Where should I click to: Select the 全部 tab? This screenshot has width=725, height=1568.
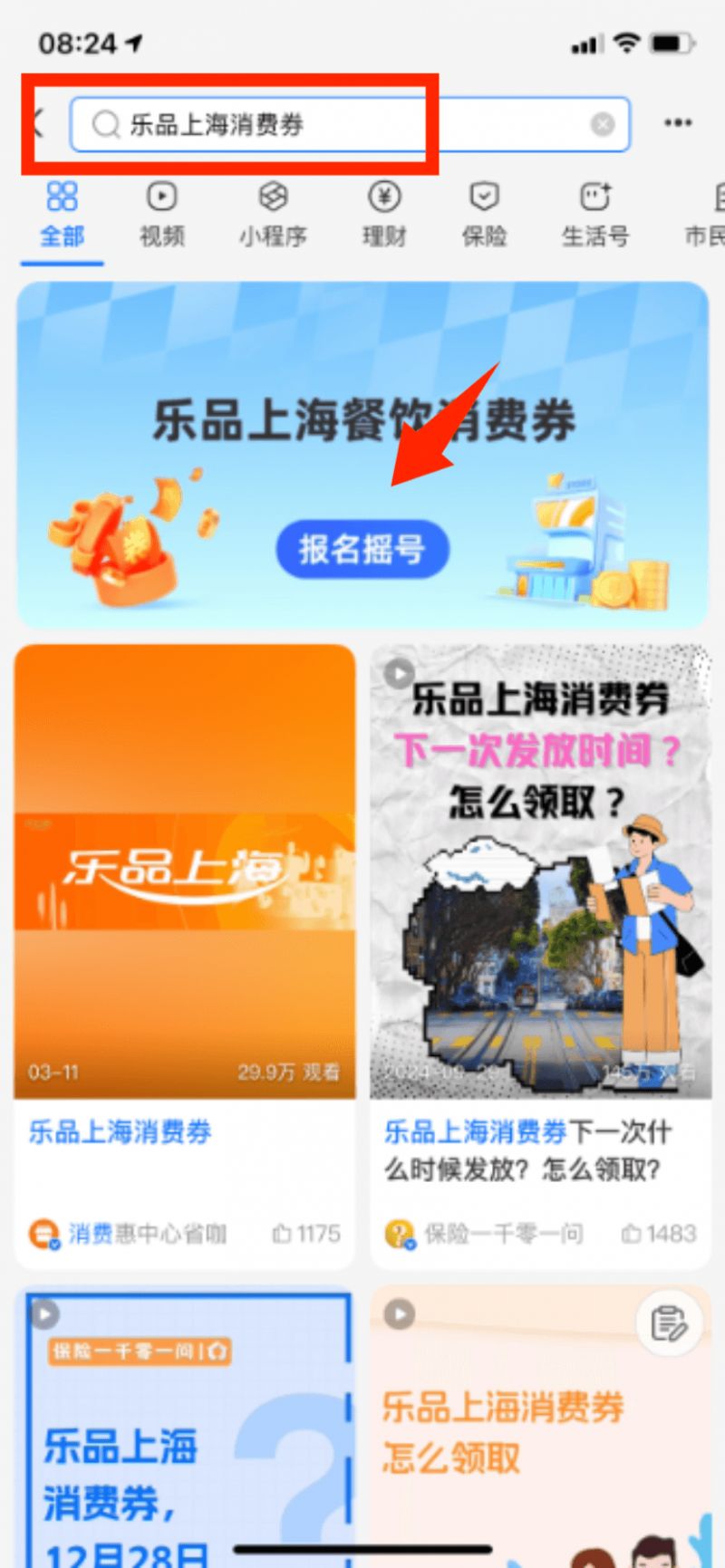coord(63,216)
